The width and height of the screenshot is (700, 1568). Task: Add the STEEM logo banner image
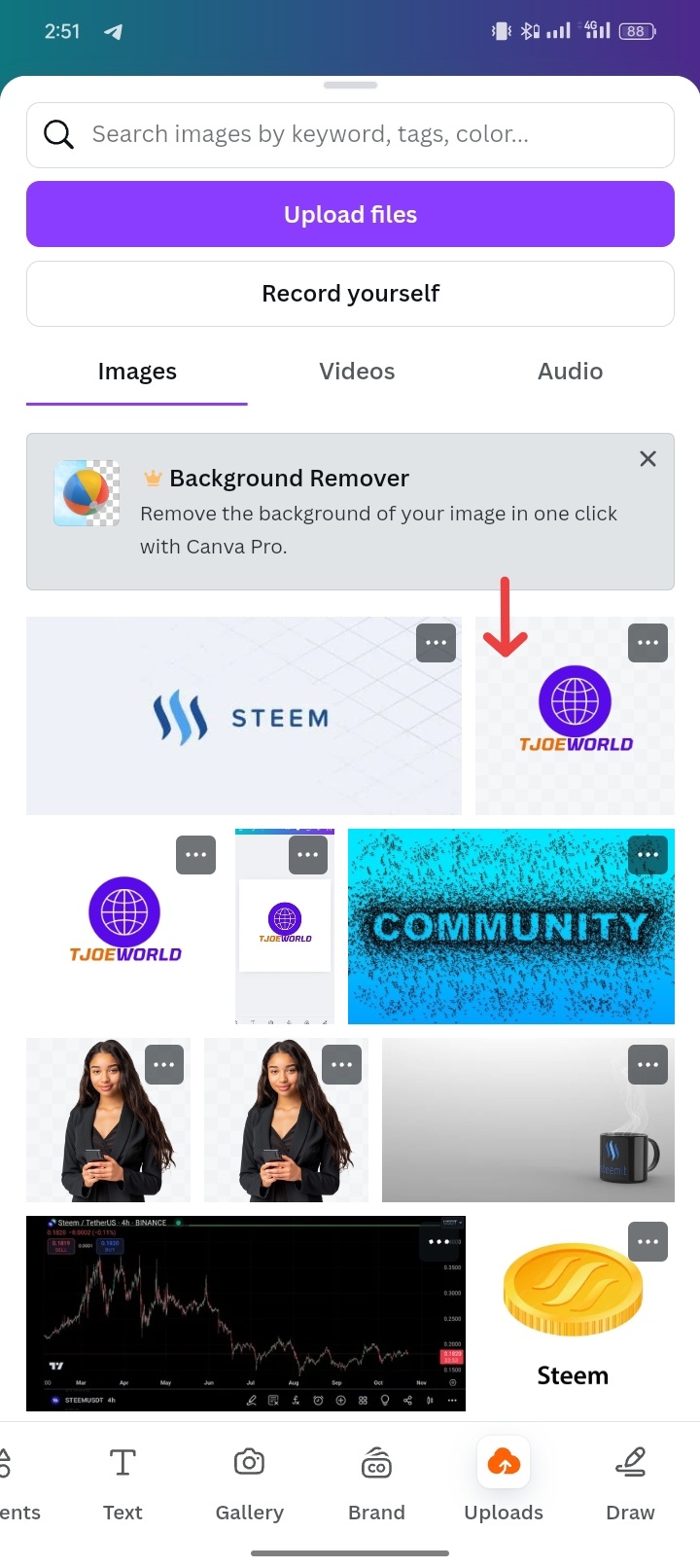pyautogui.click(x=244, y=716)
